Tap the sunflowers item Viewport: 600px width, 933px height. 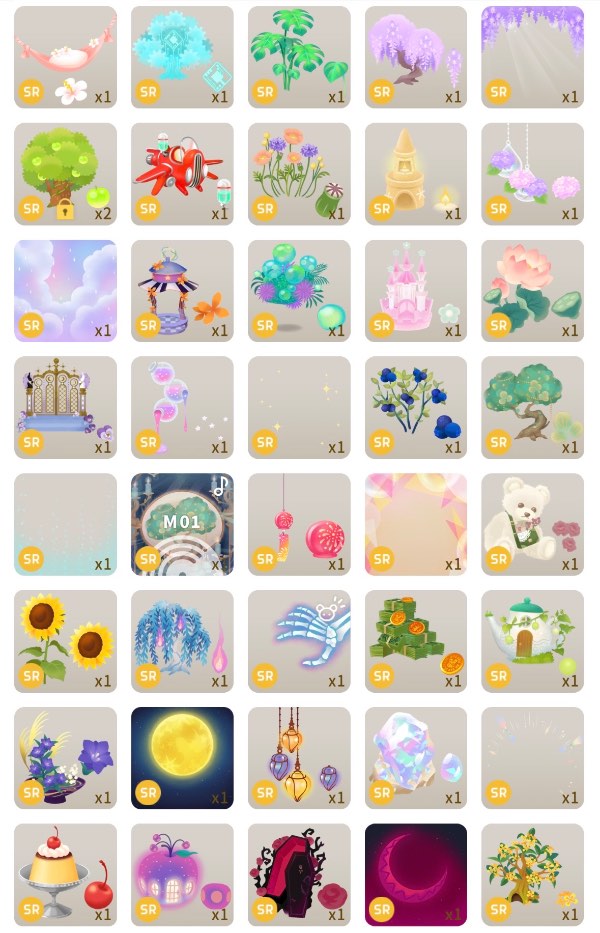click(65, 641)
